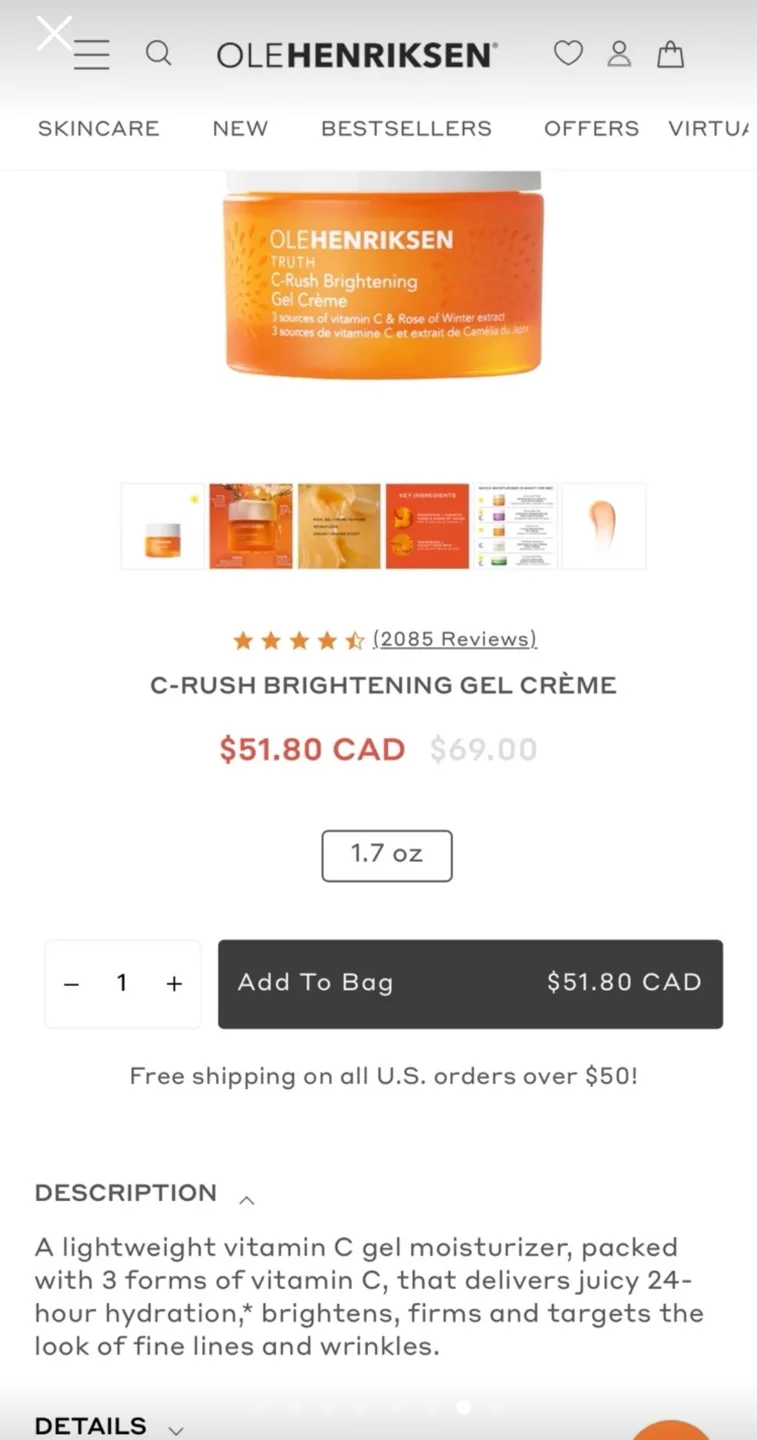The width and height of the screenshot is (757, 1440).
Task: Open the account profile icon
Action: [619, 54]
